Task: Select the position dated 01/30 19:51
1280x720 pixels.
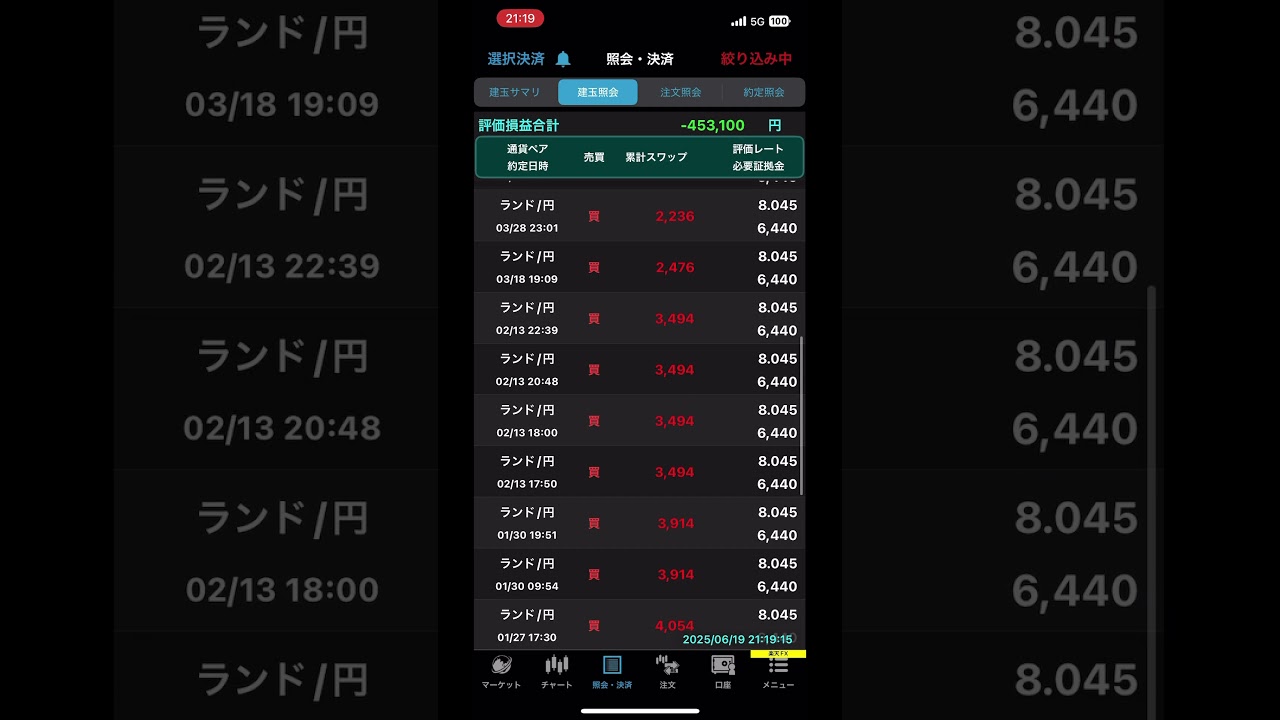Action: (639, 523)
